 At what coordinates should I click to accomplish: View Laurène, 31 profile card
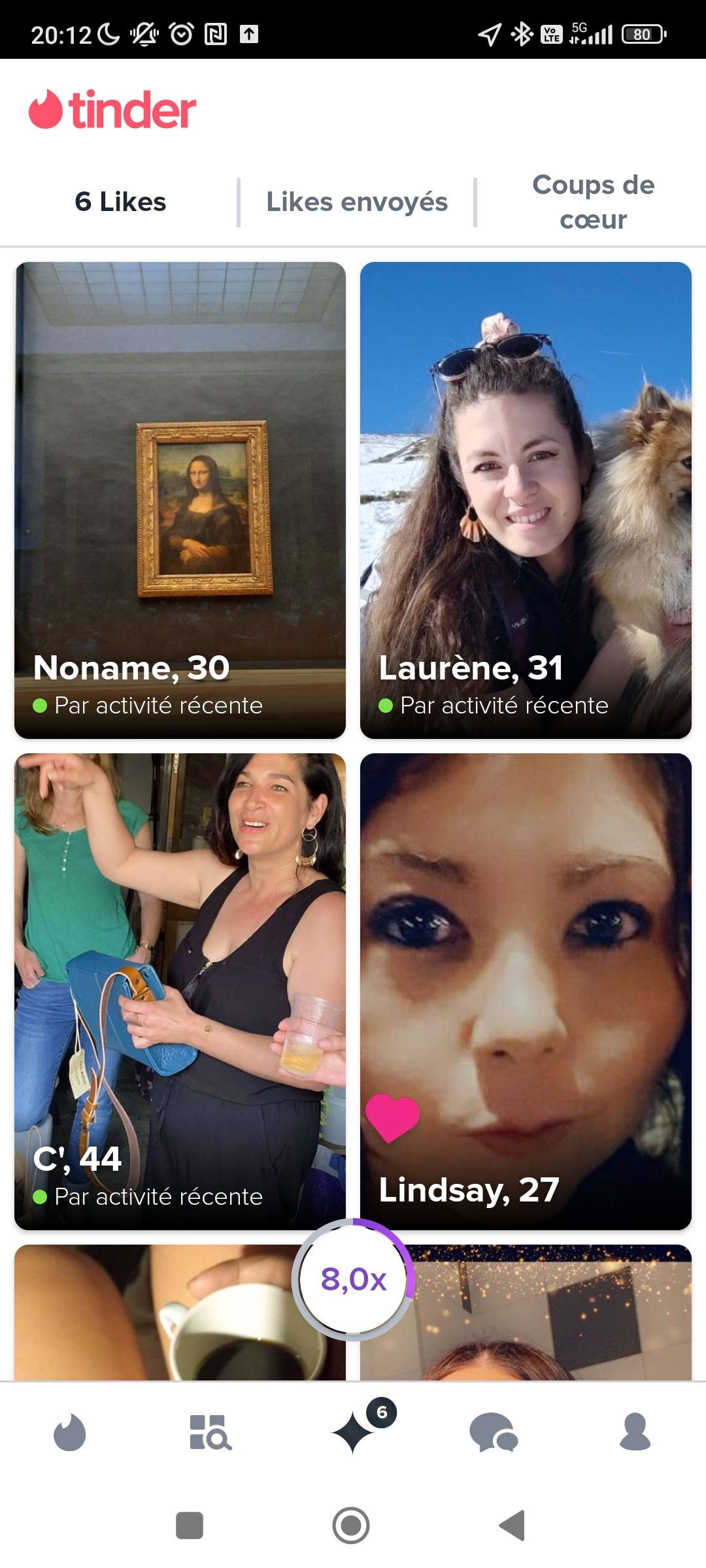point(526,500)
